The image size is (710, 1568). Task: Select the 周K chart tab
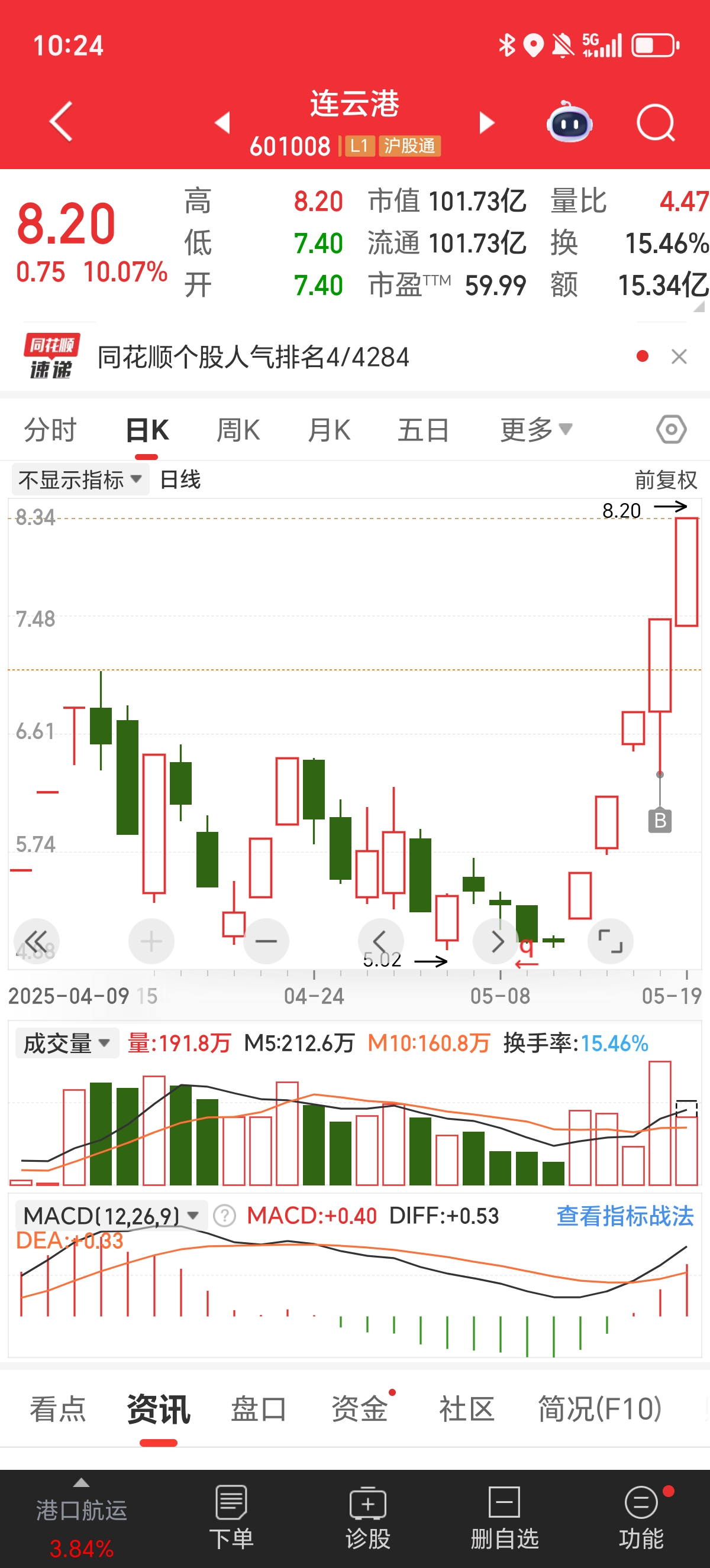click(x=238, y=430)
